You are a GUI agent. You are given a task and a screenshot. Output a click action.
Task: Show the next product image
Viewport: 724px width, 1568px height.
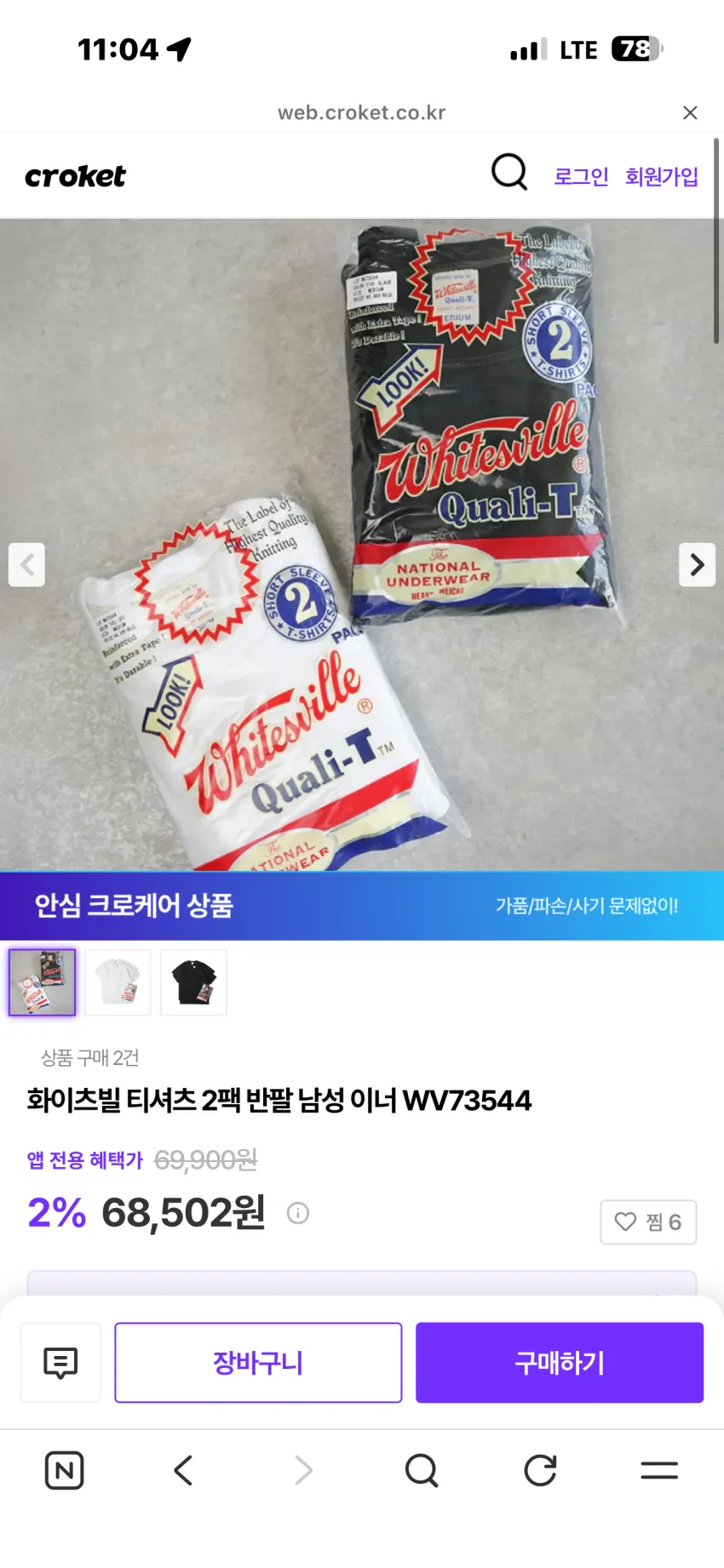[x=697, y=564]
